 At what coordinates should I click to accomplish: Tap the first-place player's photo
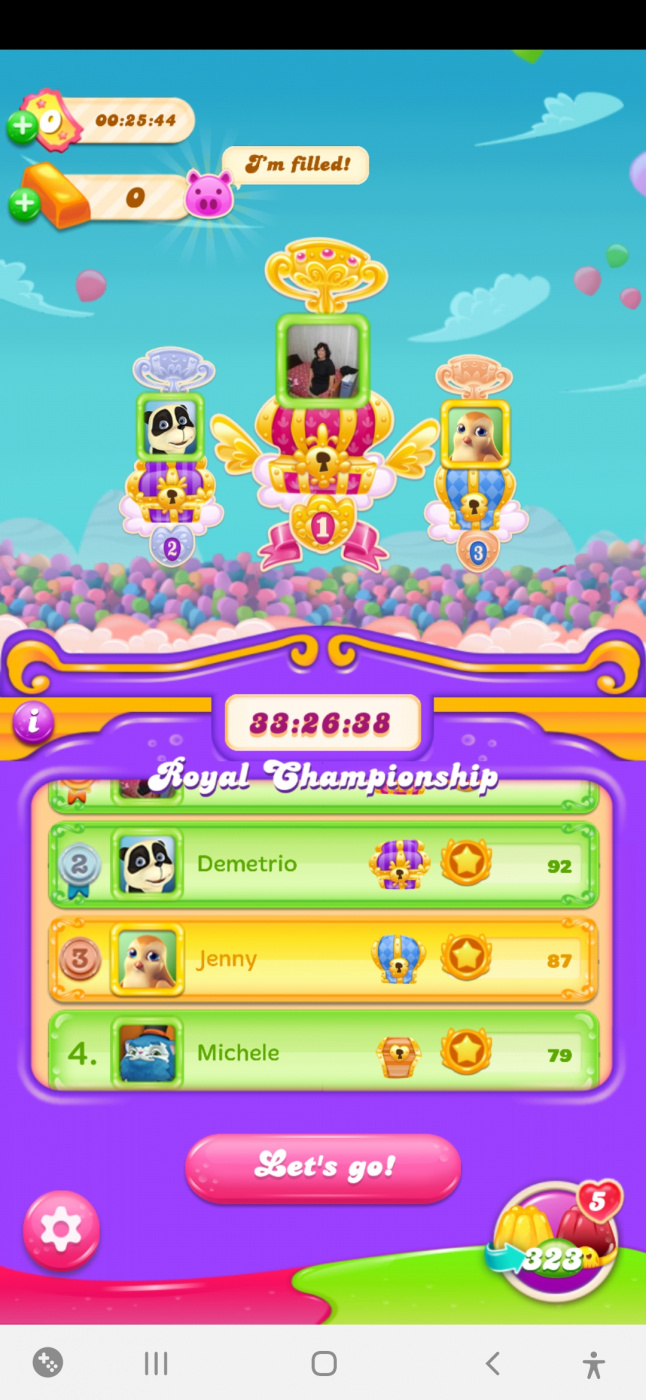pyautogui.click(x=322, y=361)
